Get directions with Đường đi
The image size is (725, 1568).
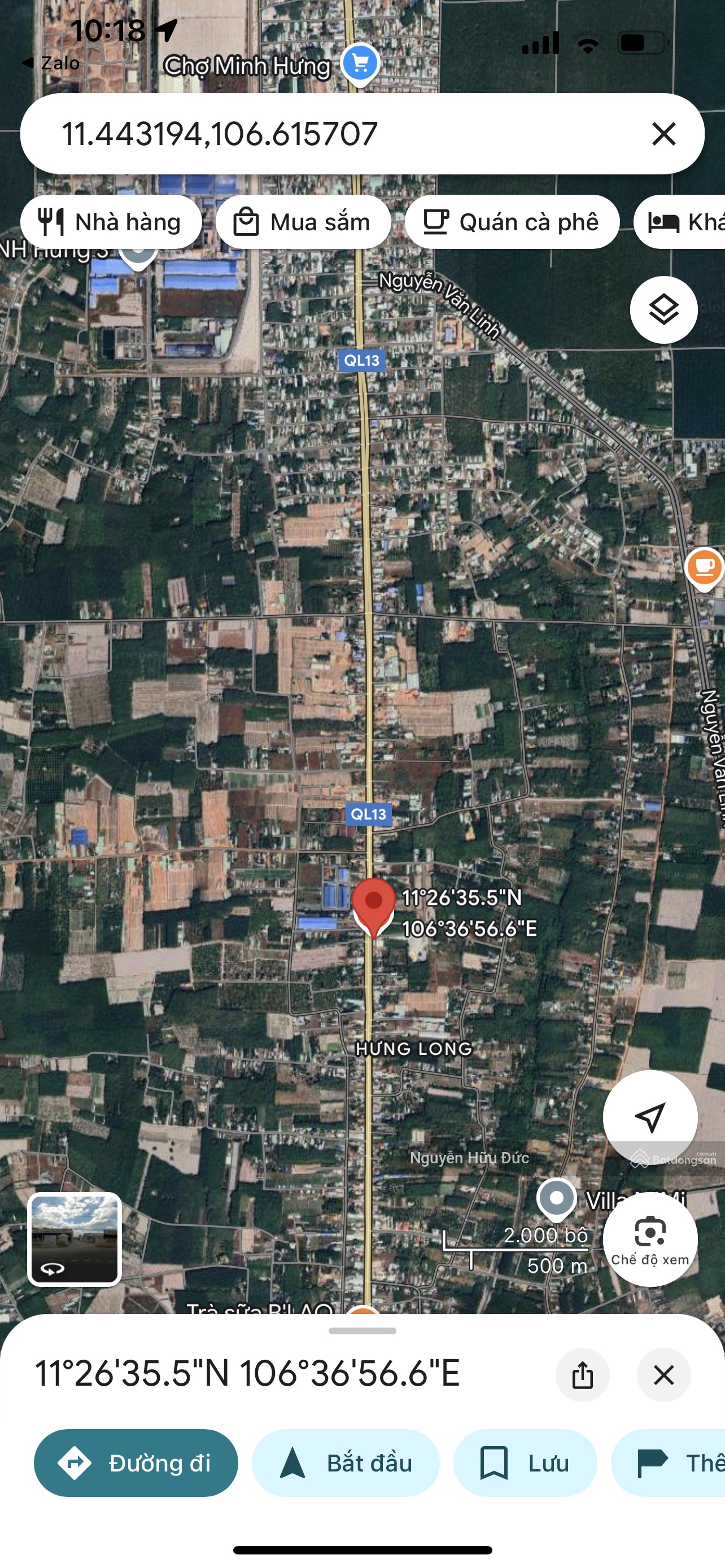[136, 1462]
